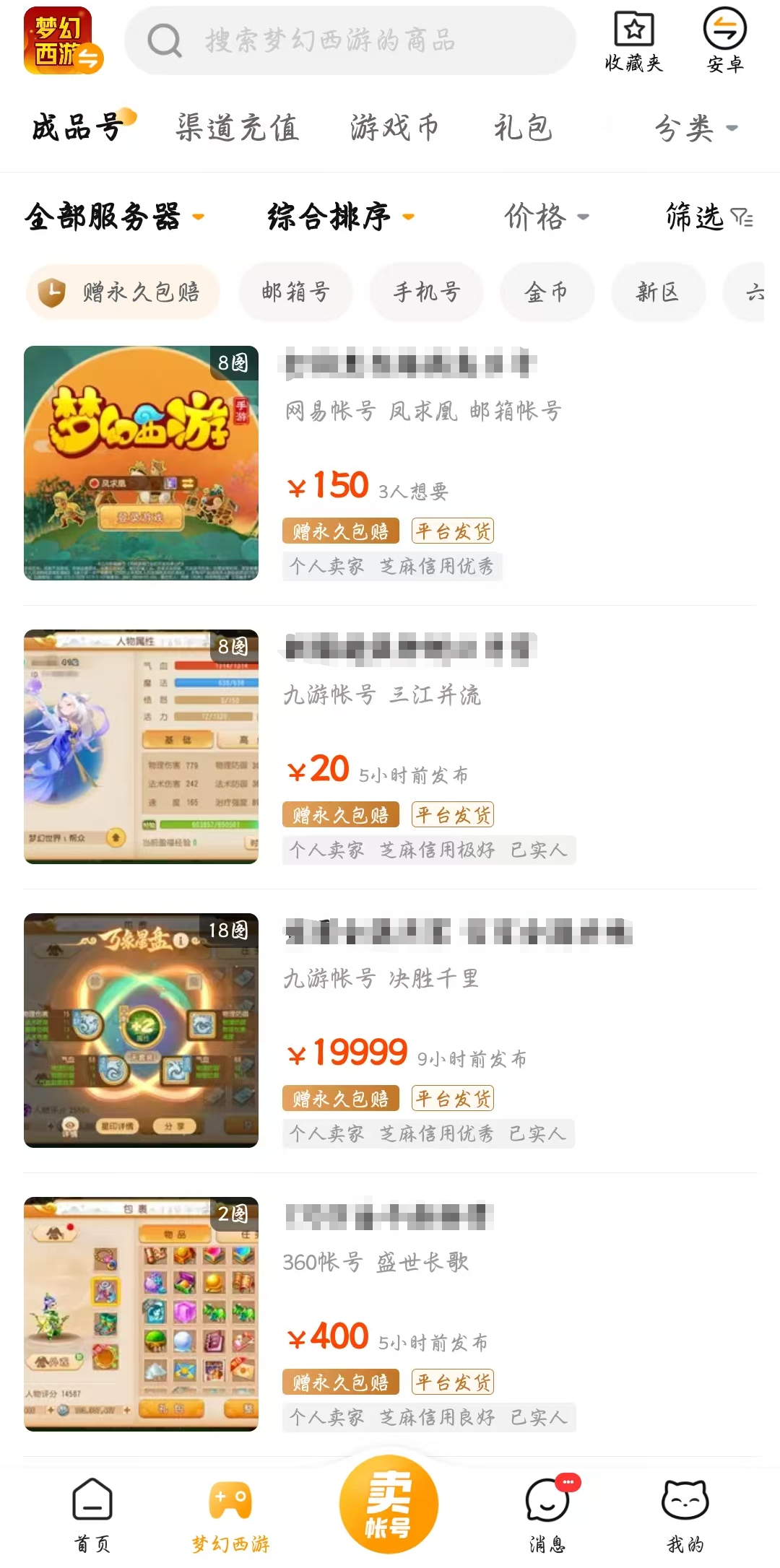Switch to the 渠道充值 tab
Image resolution: width=780 pixels, height=1568 pixels.
(x=237, y=128)
